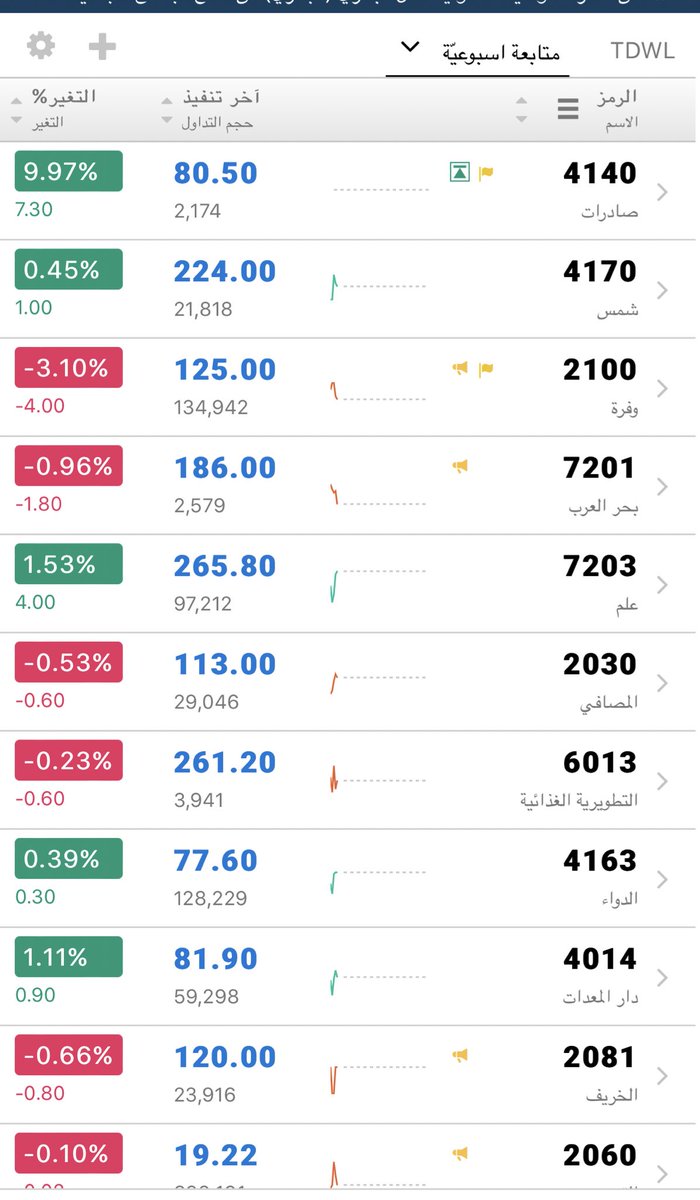Open the list view menu icon
Image resolution: width=700 pixels, height=1200 pixels.
click(568, 109)
